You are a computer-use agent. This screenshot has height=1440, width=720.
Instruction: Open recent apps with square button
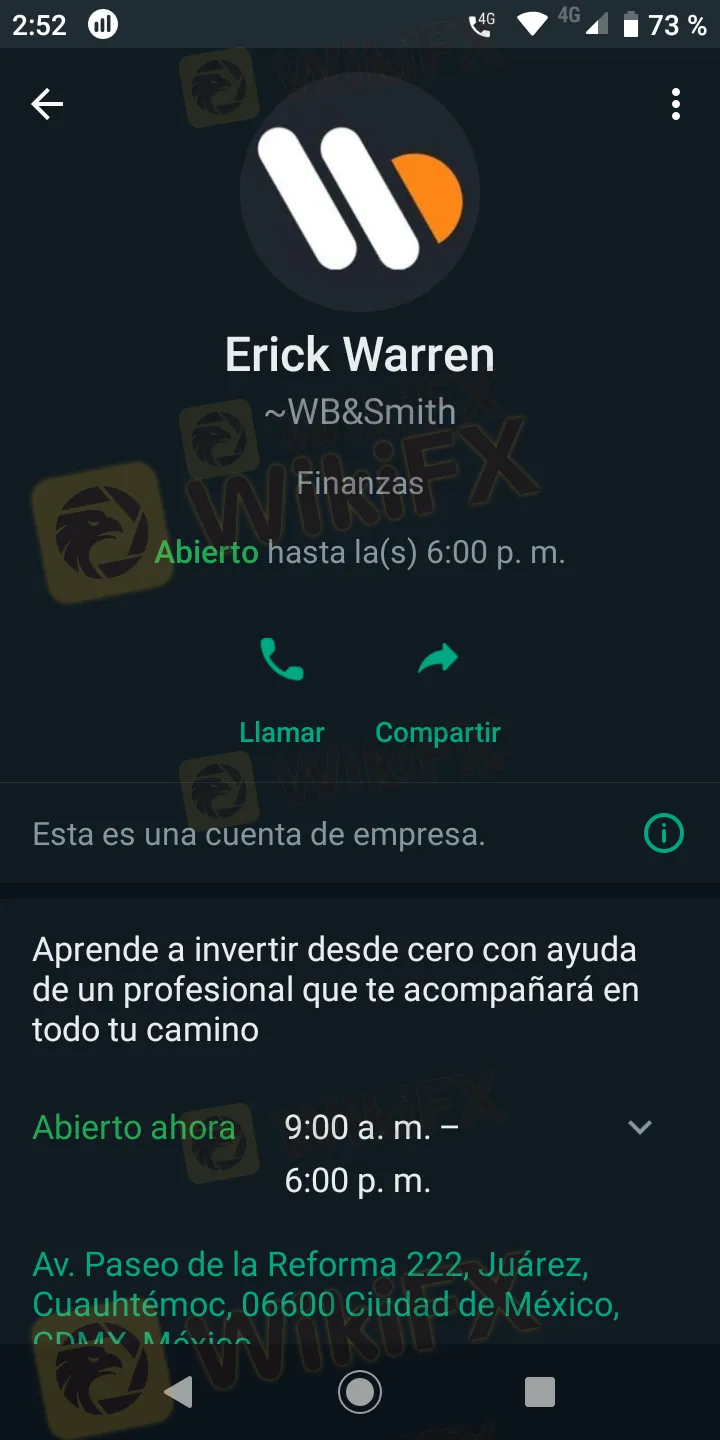click(x=540, y=1391)
